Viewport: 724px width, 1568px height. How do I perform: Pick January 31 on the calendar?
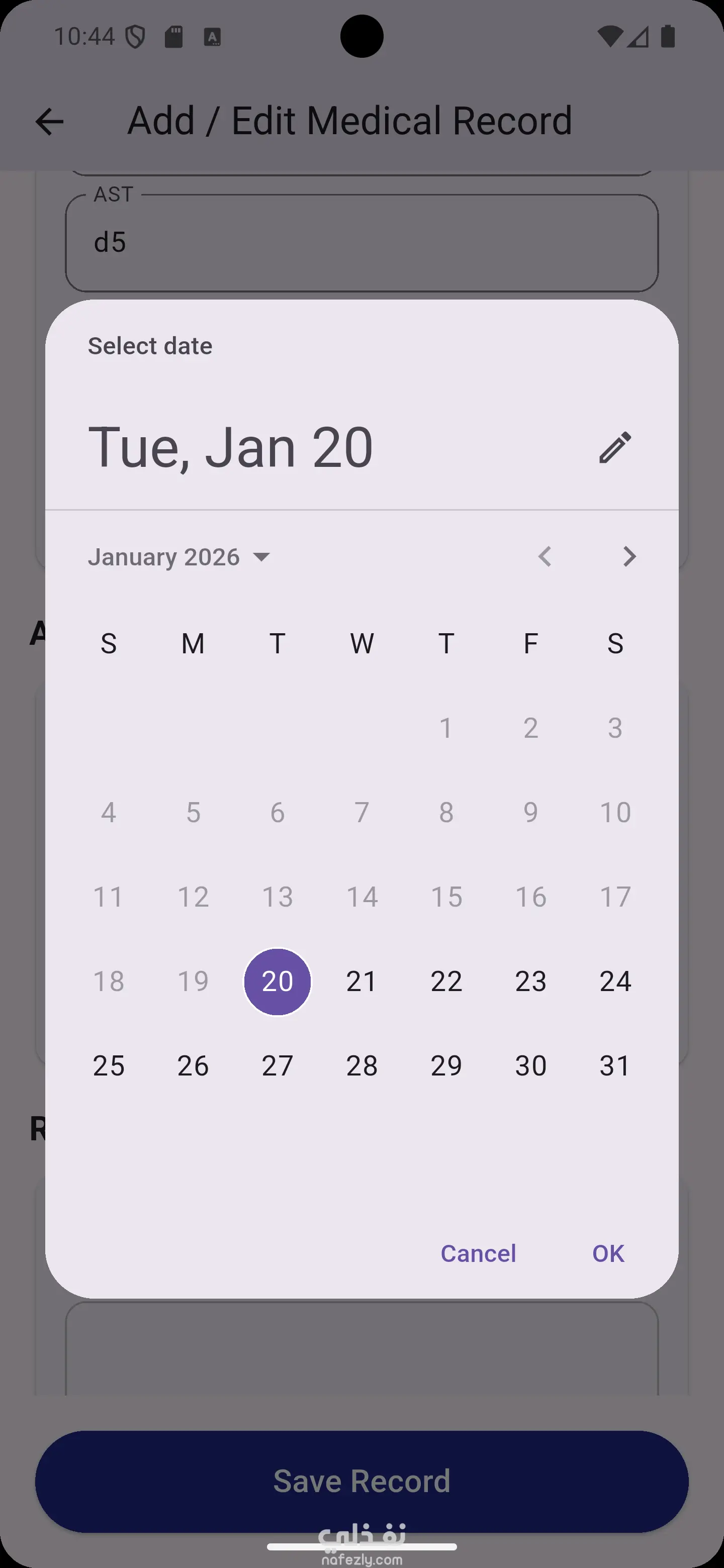coord(615,1066)
